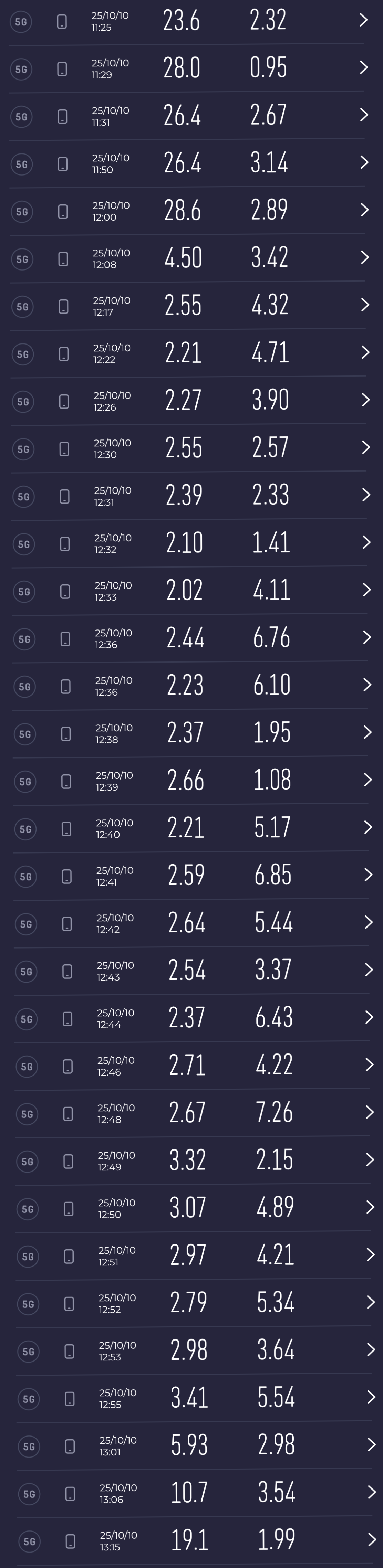
Task: Open the 13:01 result row
Action: [x=195, y=1445]
